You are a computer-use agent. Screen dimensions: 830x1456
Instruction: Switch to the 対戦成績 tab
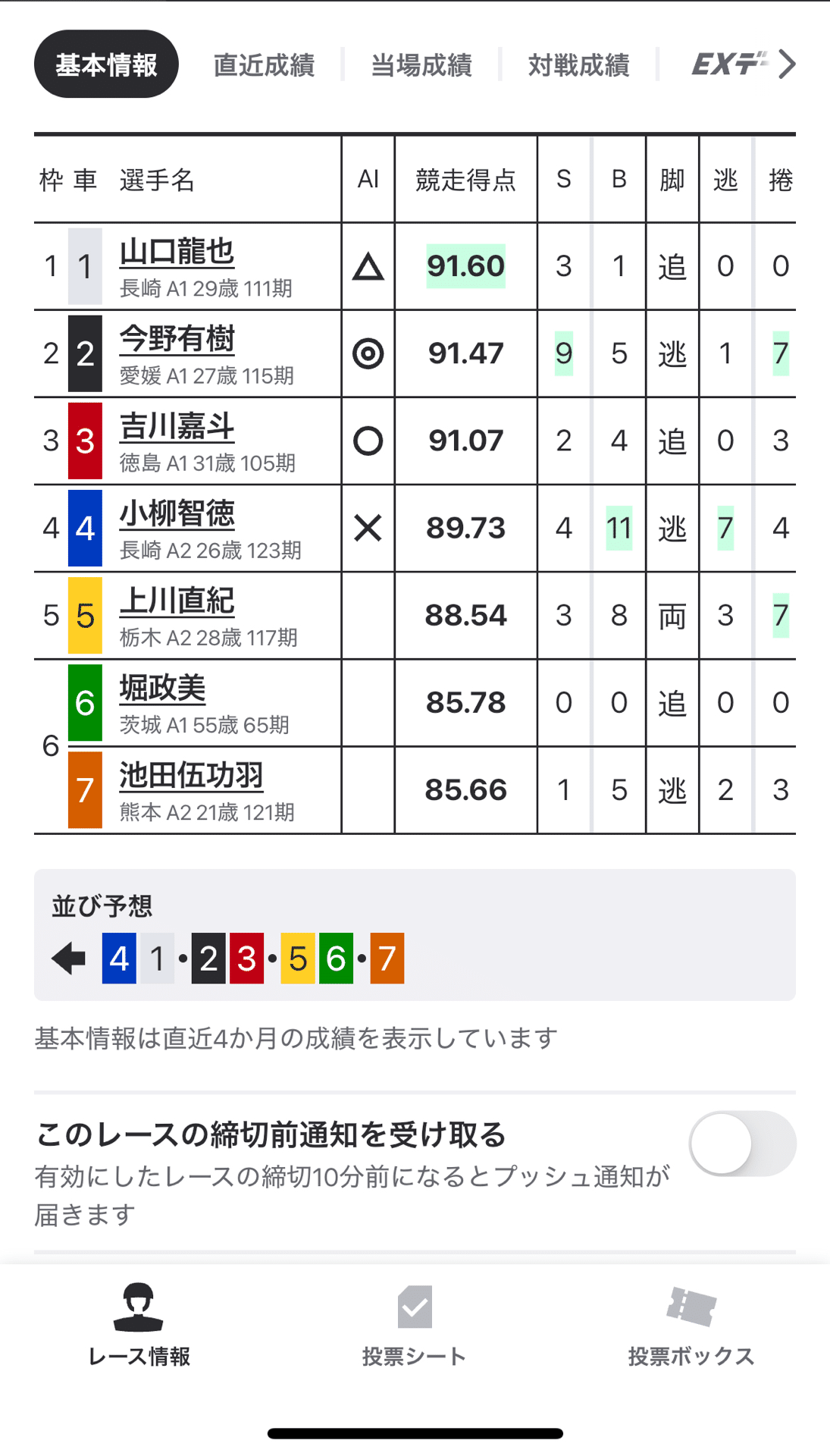click(580, 65)
